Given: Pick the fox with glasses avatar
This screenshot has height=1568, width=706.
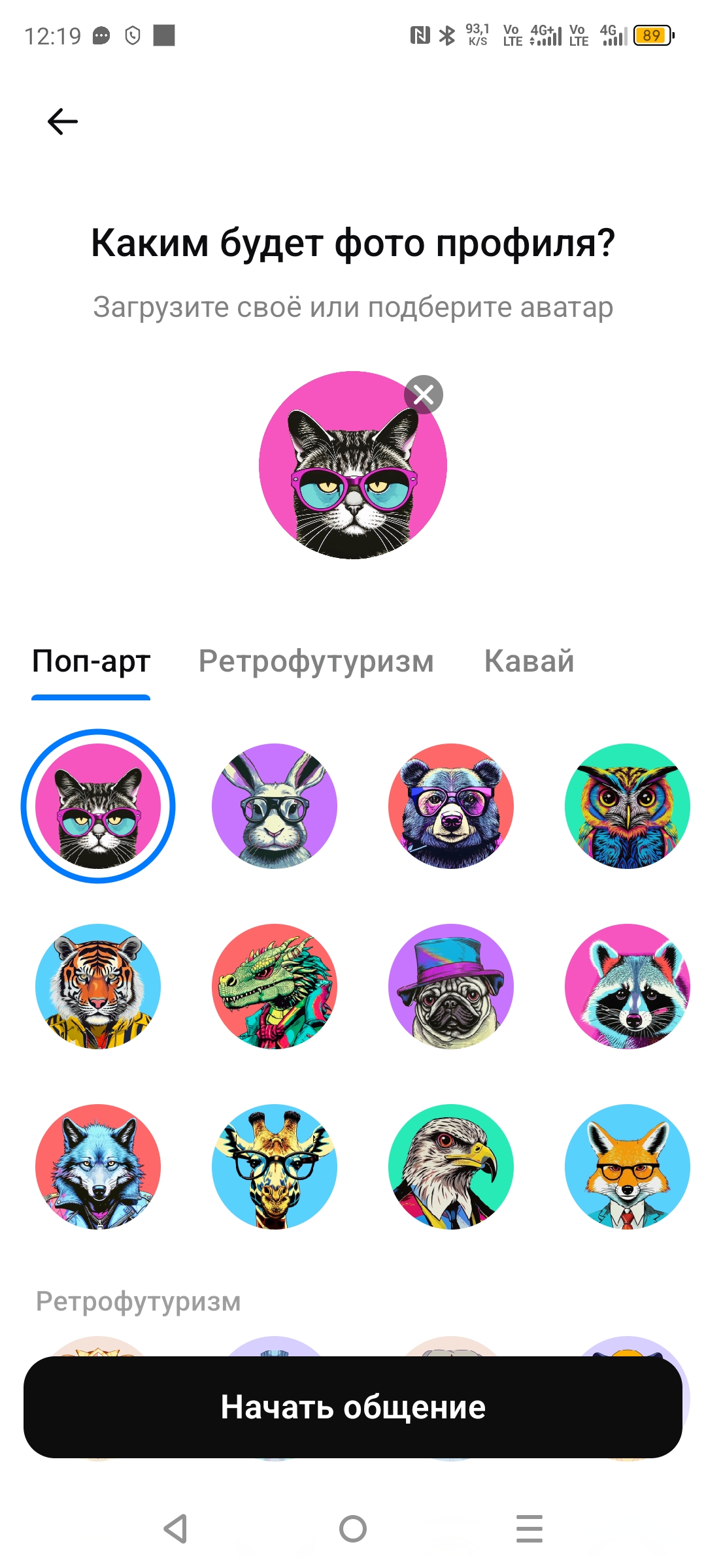Looking at the screenshot, I should pyautogui.click(x=628, y=1167).
